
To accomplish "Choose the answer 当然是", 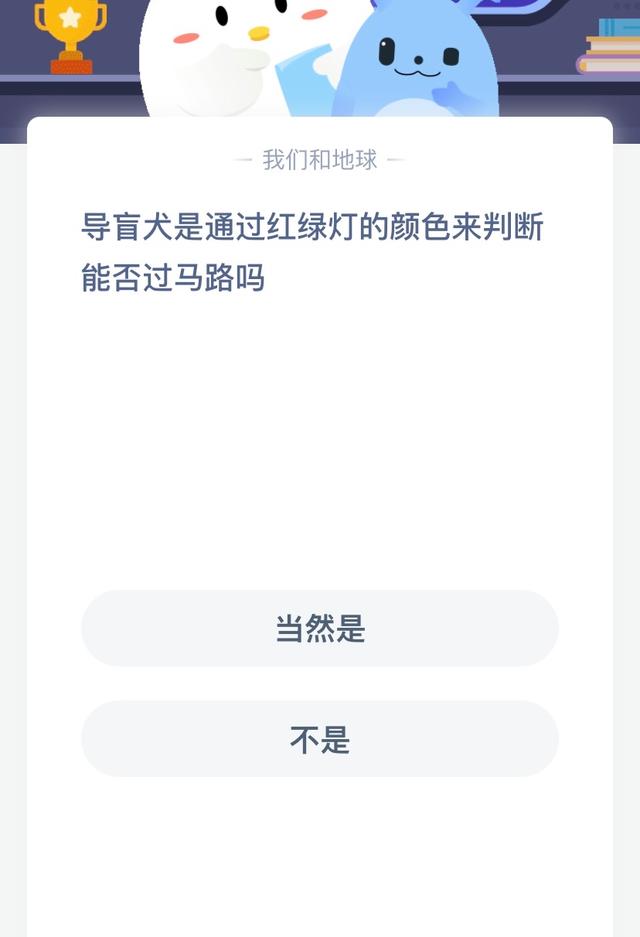I will click(320, 628).
